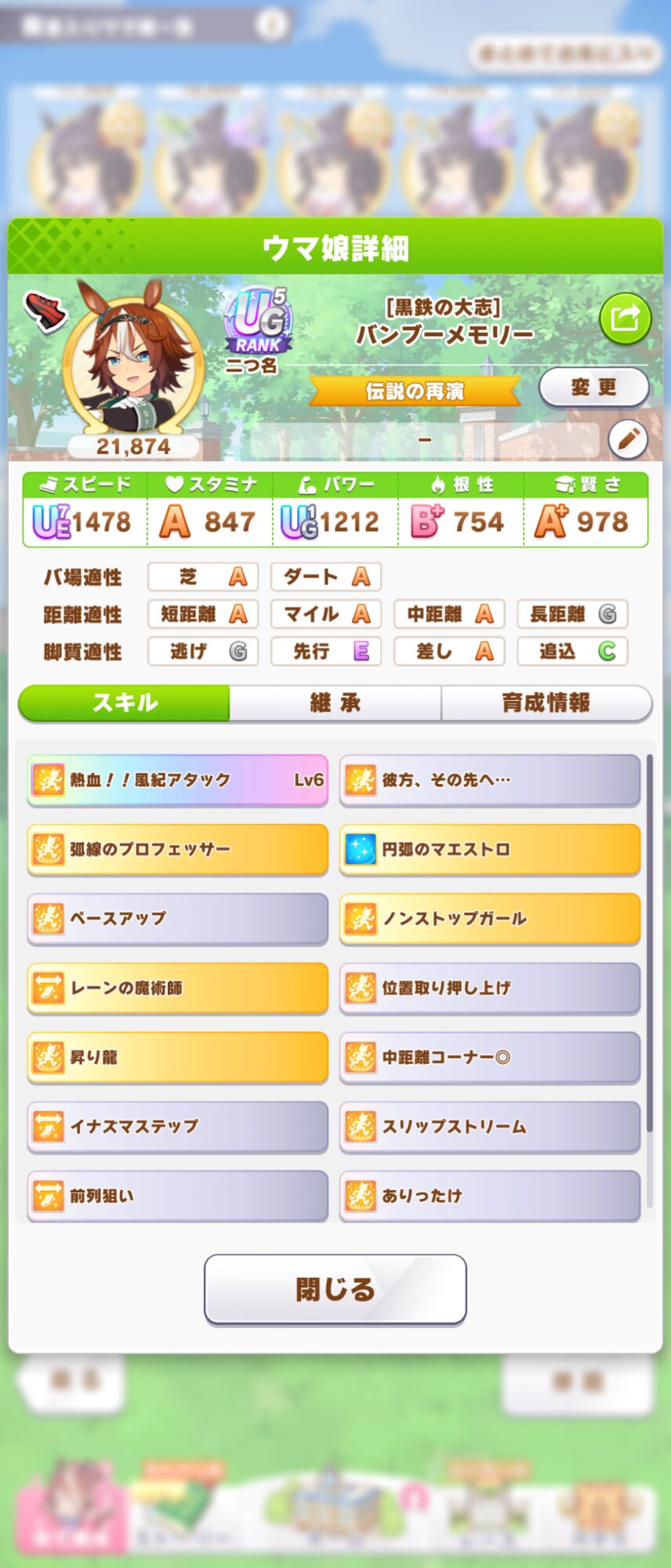This screenshot has height=1568, width=671.
Task: Check the 中距離コーナー◎ skill
Action: pos(490,1057)
